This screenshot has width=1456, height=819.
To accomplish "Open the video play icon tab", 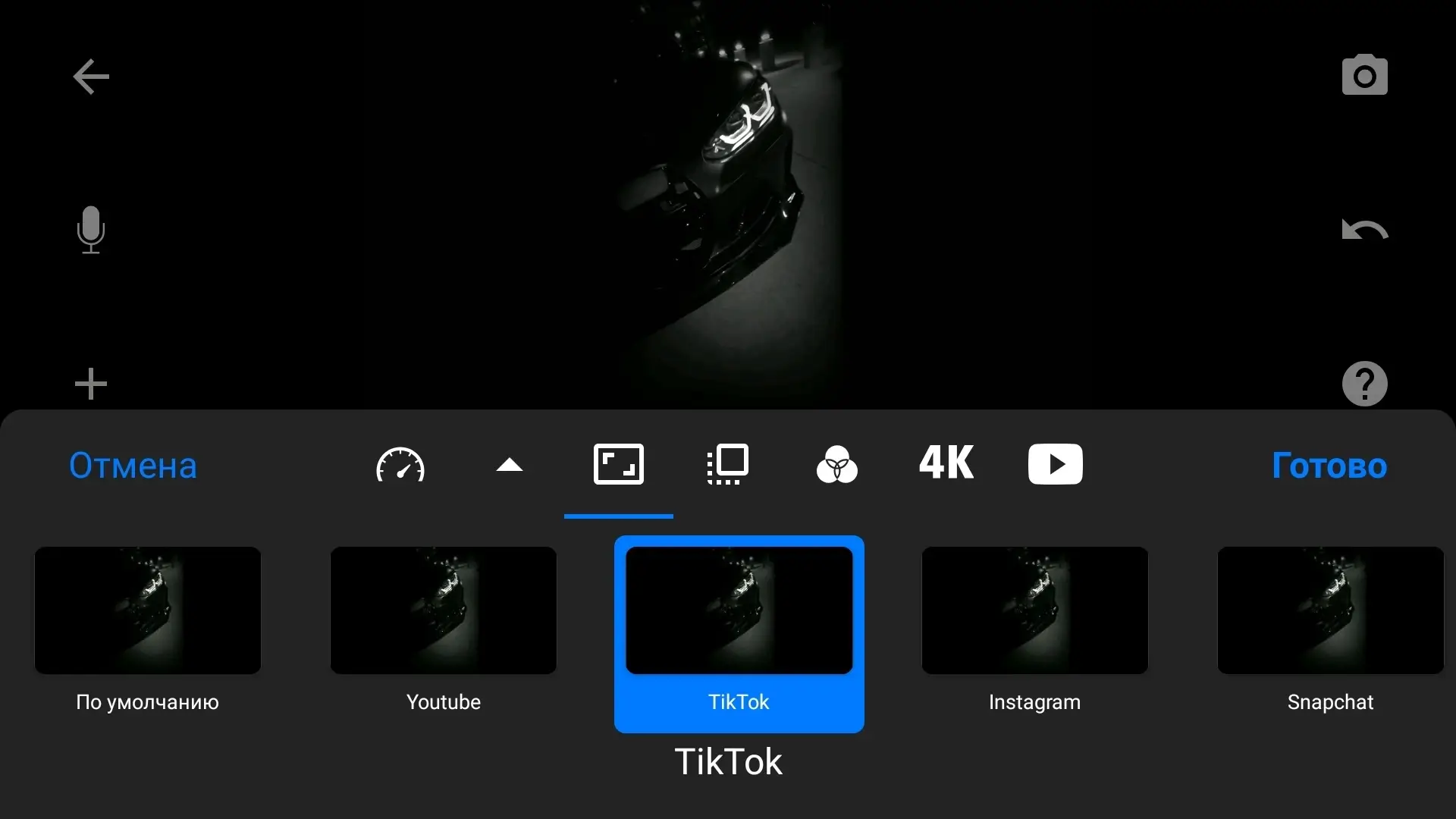I will (1055, 464).
